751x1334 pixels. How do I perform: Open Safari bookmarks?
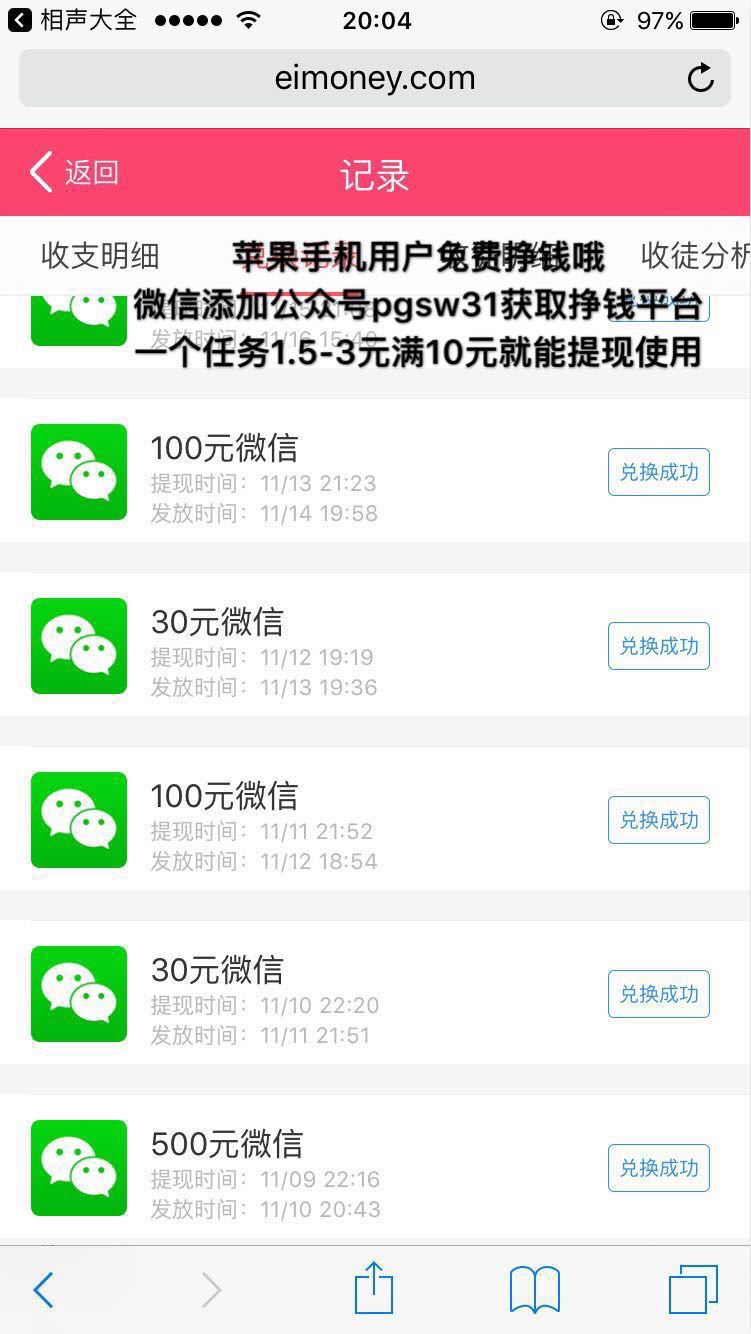[x=534, y=1290]
